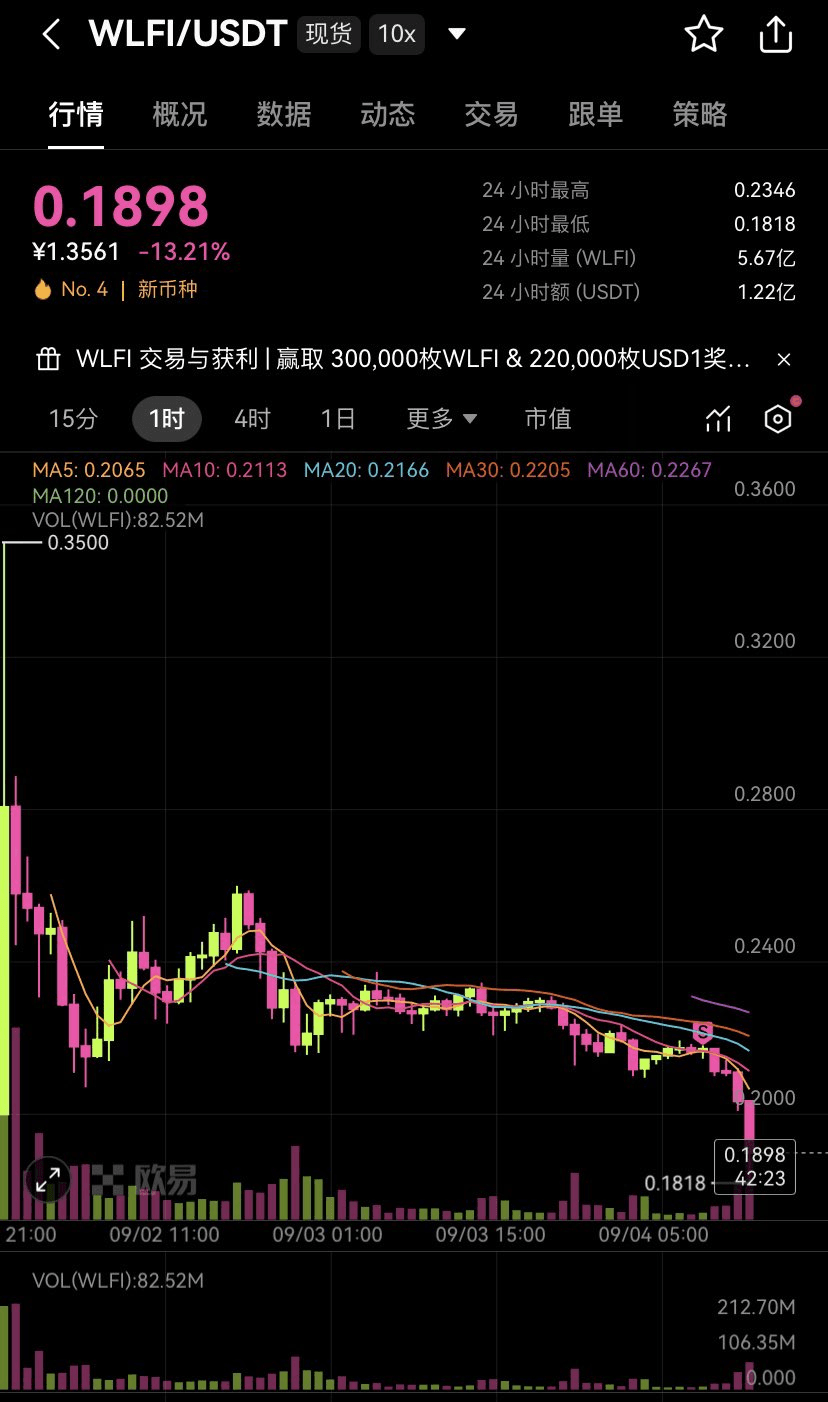Open the 动态 tab
The image size is (828, 1402).
(388, 114)
